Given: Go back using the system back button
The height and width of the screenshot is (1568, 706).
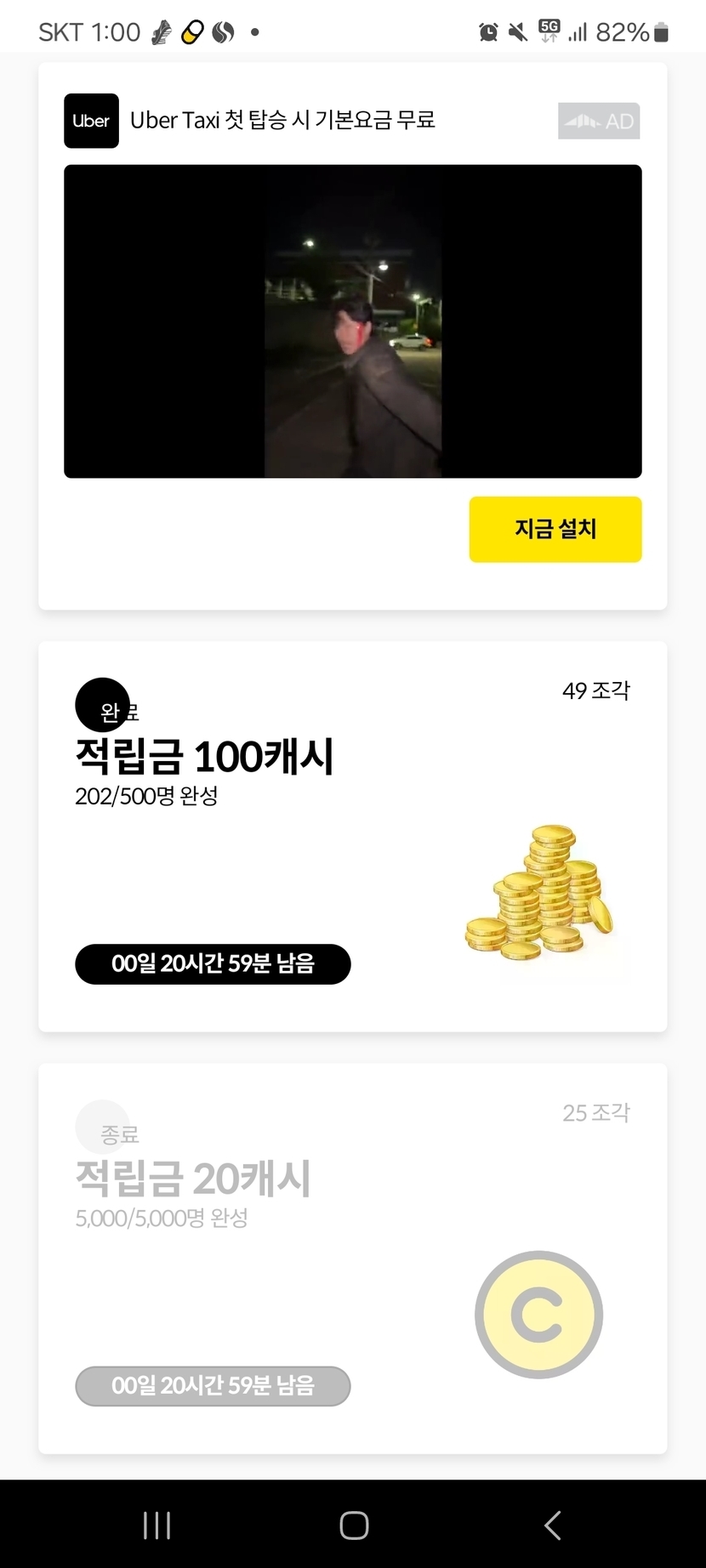Looking at the screenshot, I should 553,1525.
